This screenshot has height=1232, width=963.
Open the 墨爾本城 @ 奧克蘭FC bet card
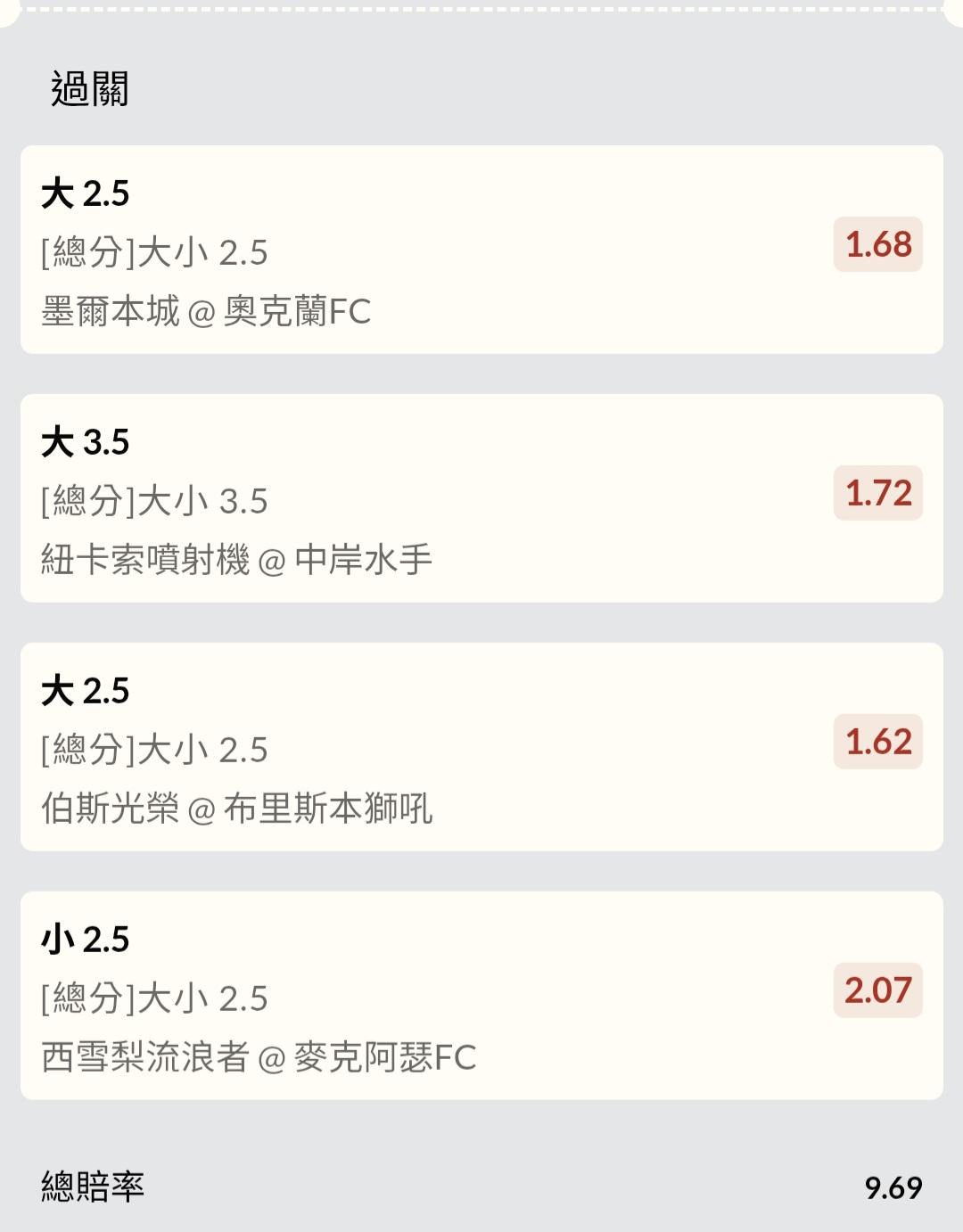point(481,250)
